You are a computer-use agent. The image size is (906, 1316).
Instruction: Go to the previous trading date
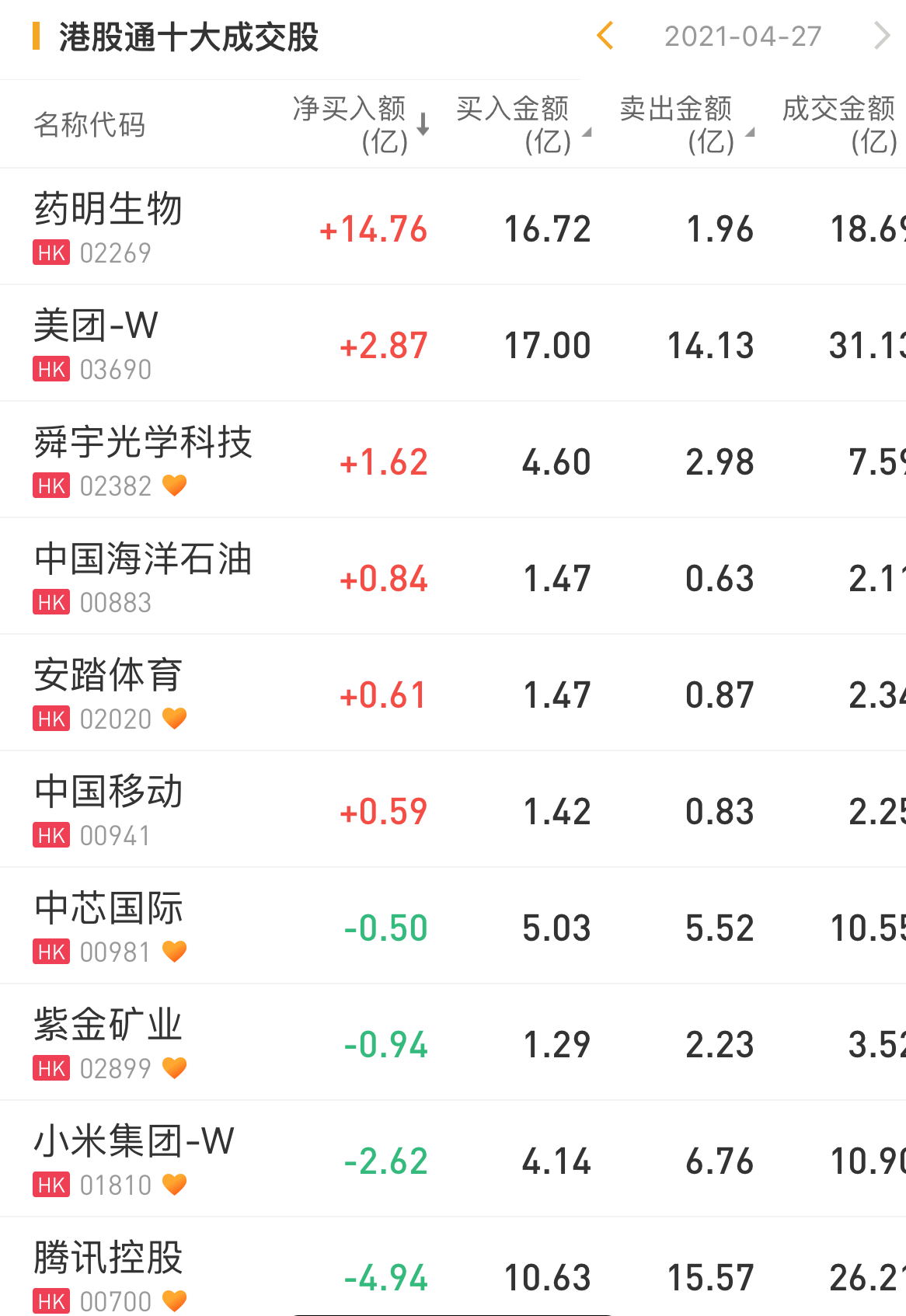click(605, 36)
